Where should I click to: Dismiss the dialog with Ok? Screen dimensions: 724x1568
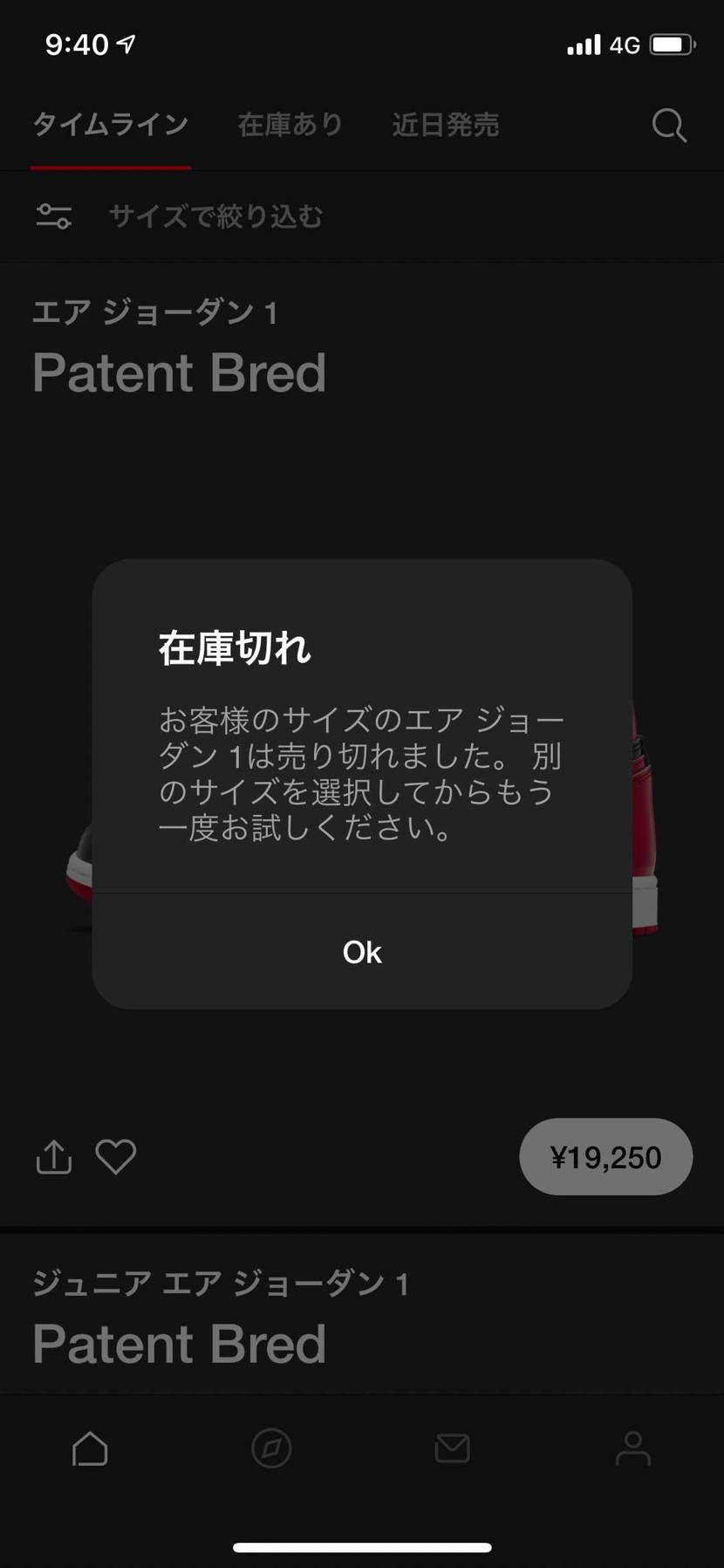(361, 952)
